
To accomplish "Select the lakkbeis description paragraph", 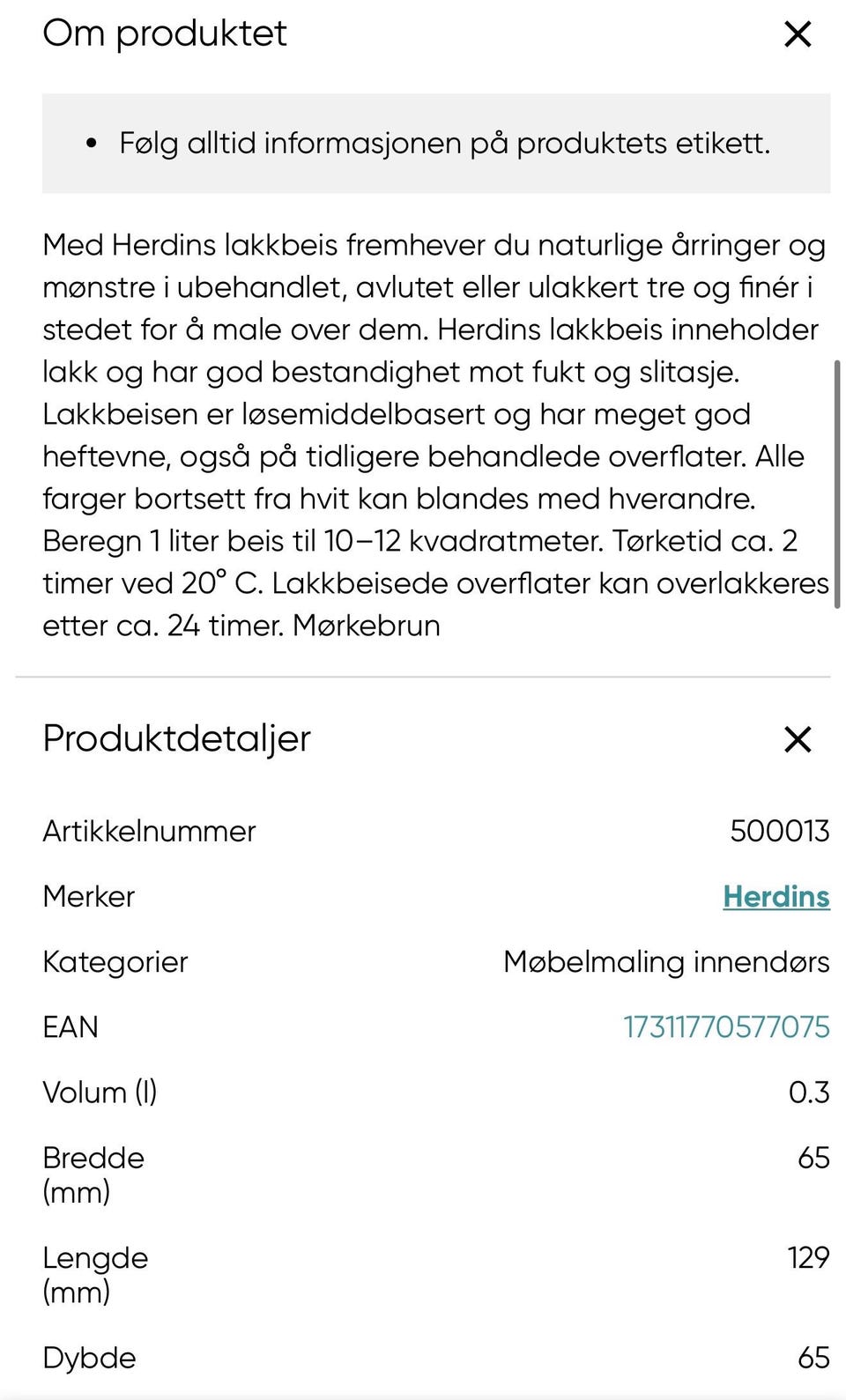I will coord(423,432).
